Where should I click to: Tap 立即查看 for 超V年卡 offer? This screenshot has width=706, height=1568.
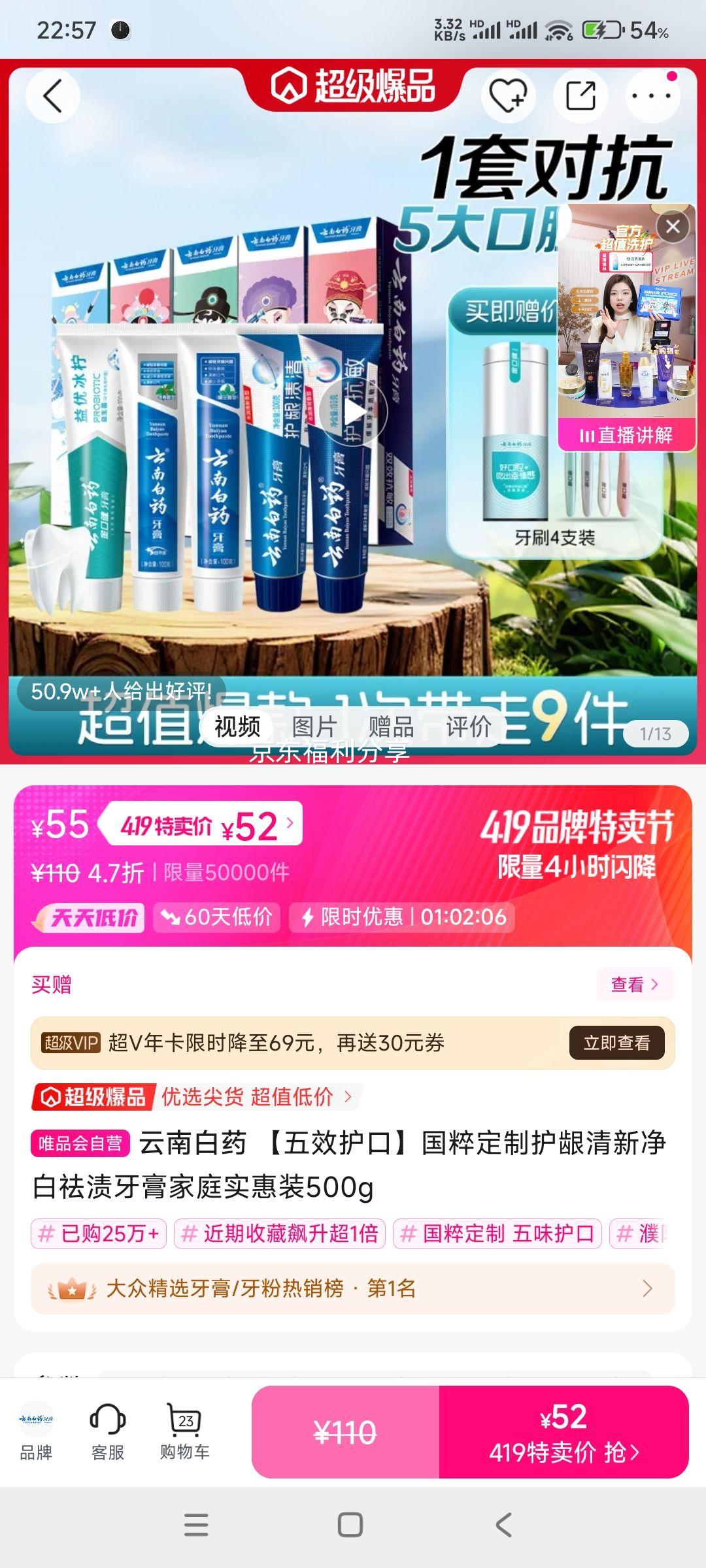(616, 1043)
